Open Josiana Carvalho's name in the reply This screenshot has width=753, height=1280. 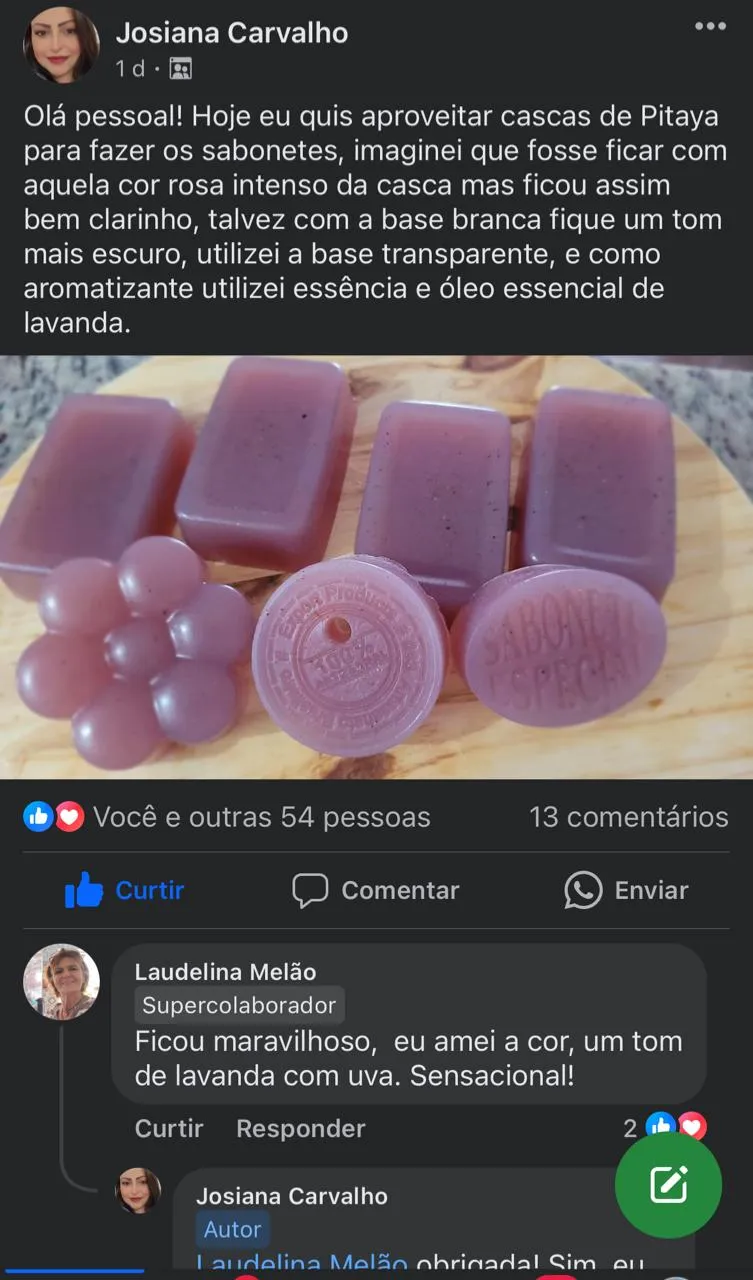[291, 1196]
